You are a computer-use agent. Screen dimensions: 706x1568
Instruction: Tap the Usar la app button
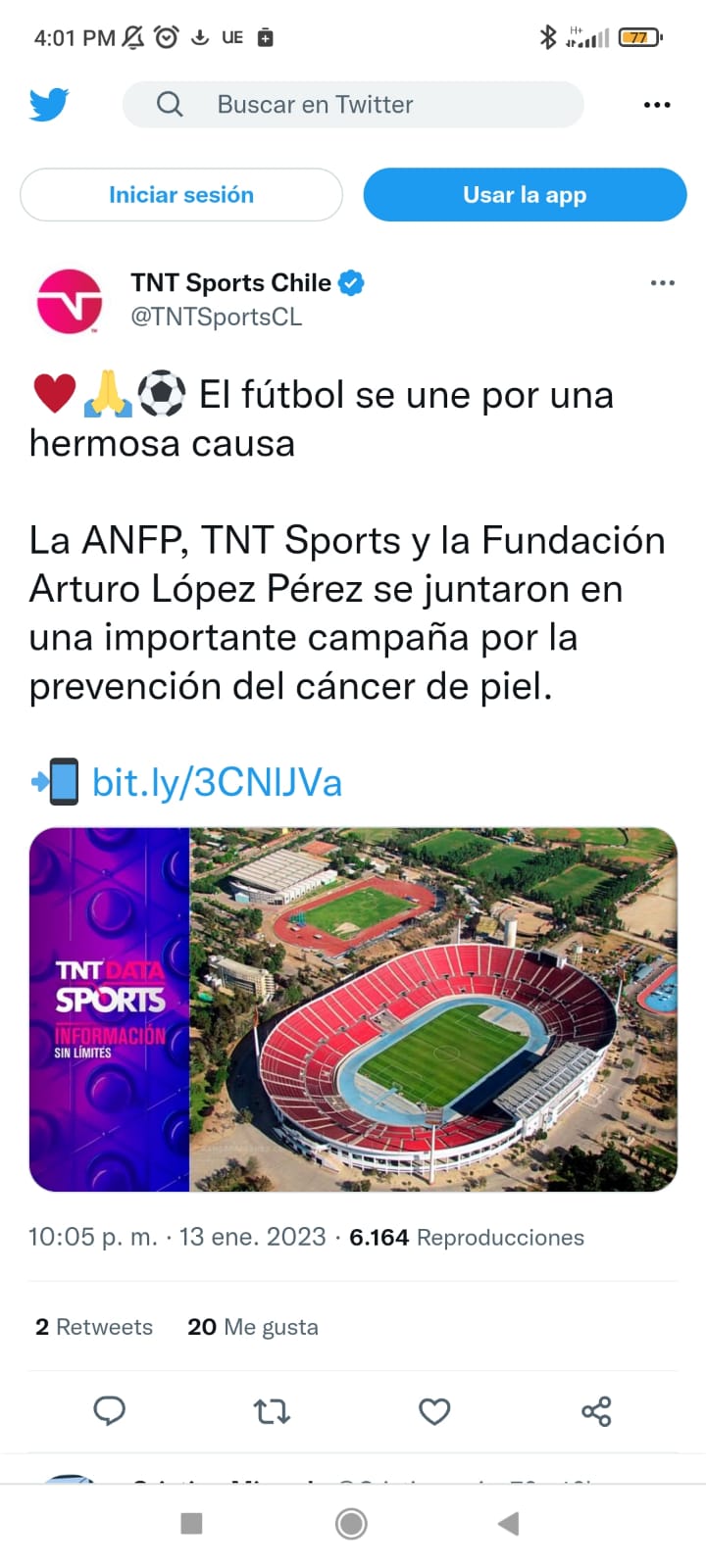525,195
